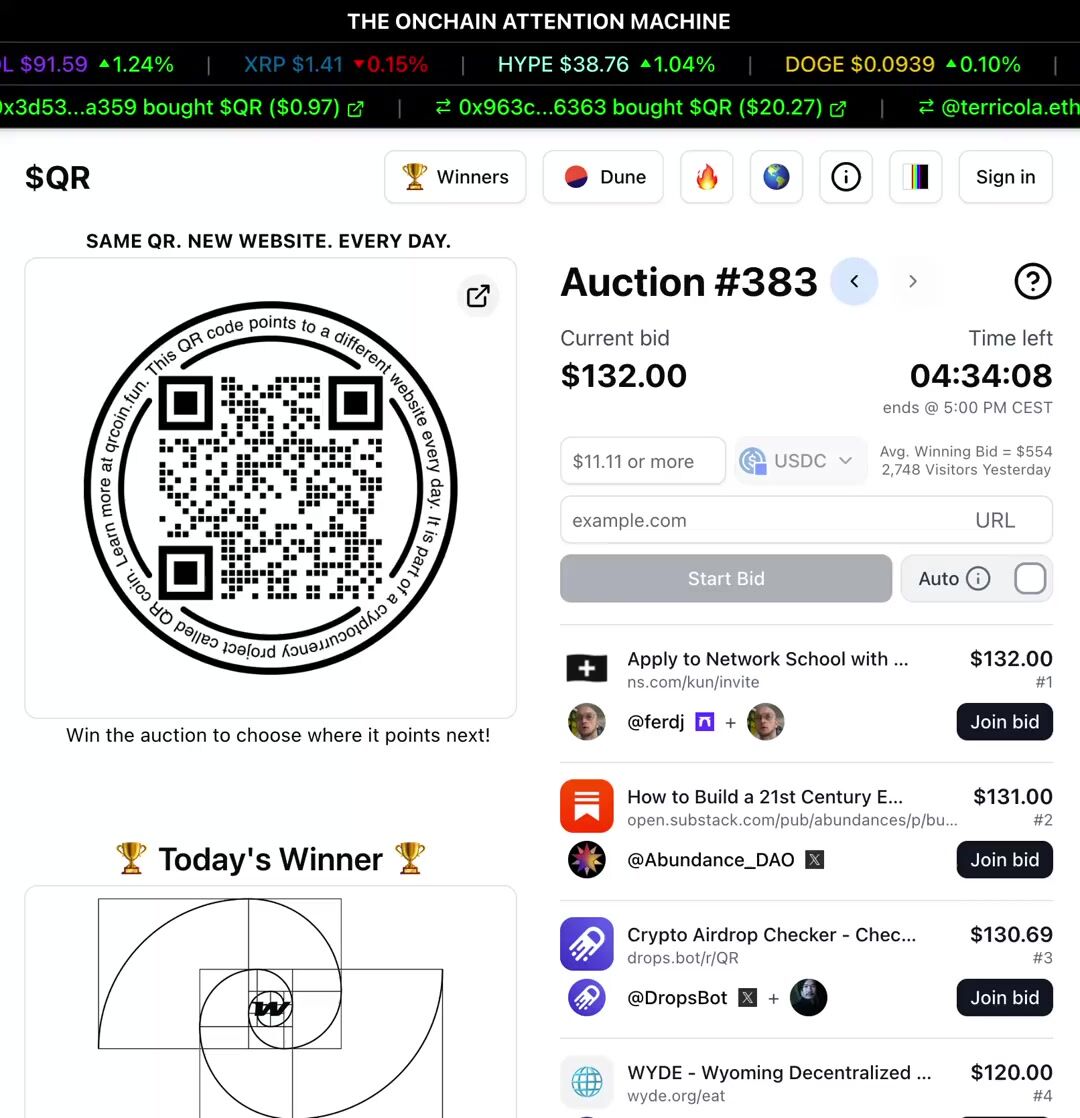Viewport: 1080px width, 1118px height.
Task: Tap the color bars theme icon
Action: point(915,177)
